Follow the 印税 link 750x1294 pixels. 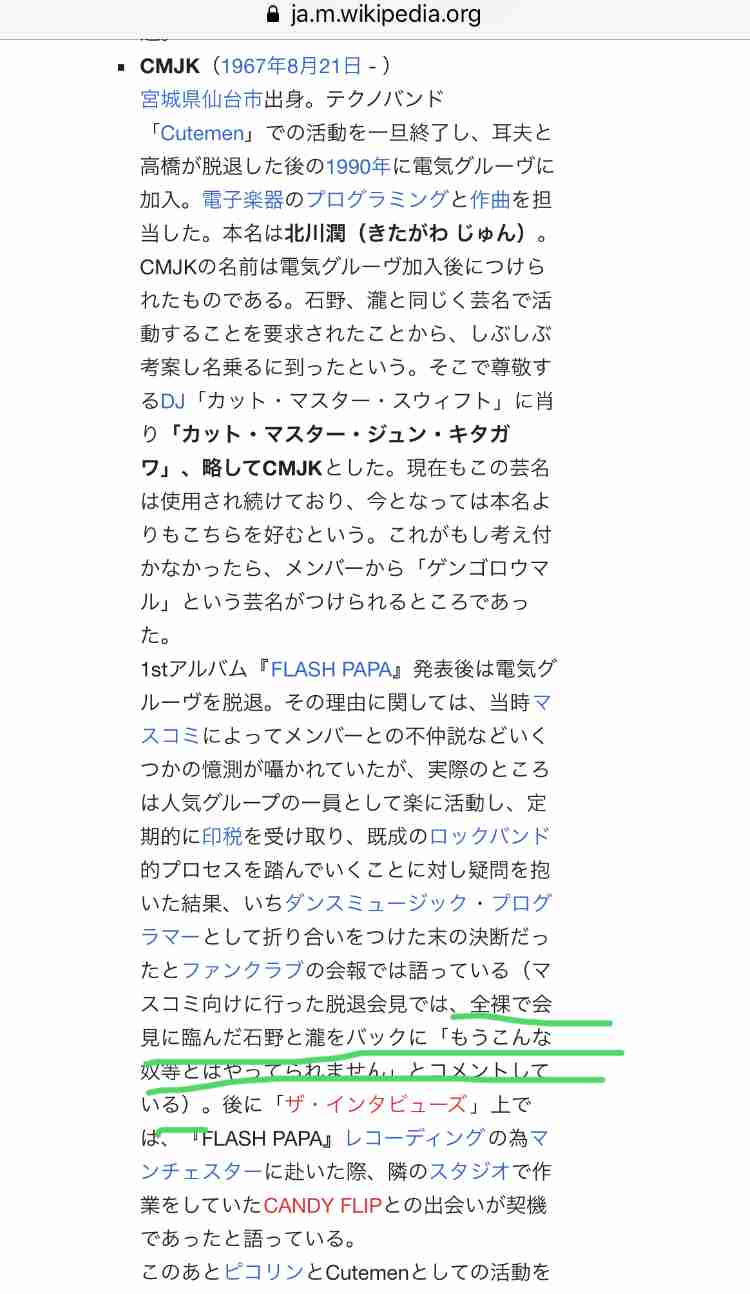pos(222,836)
